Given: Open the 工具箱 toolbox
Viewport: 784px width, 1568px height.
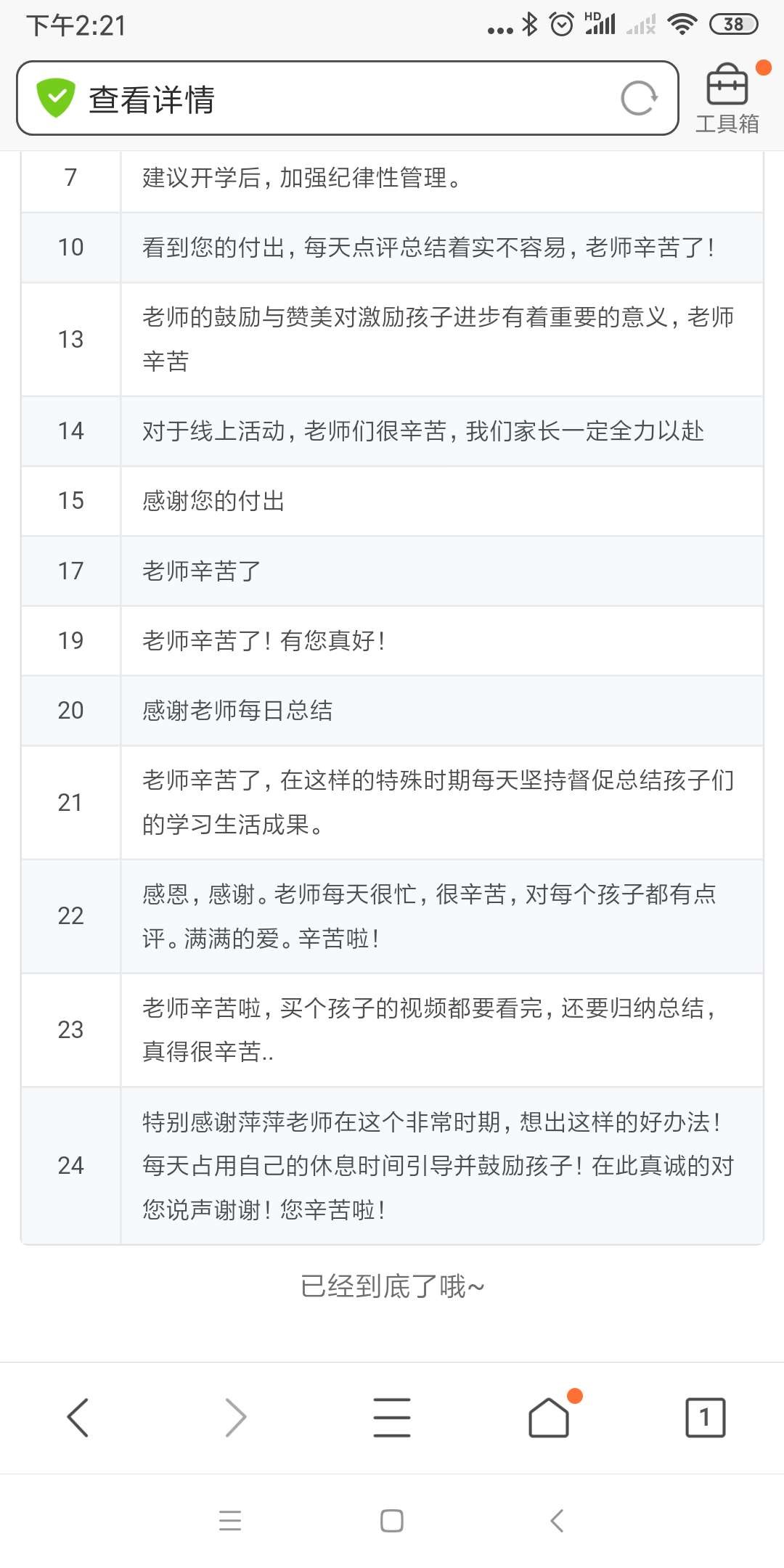Looking at the screenshot, I should point(727,99).
